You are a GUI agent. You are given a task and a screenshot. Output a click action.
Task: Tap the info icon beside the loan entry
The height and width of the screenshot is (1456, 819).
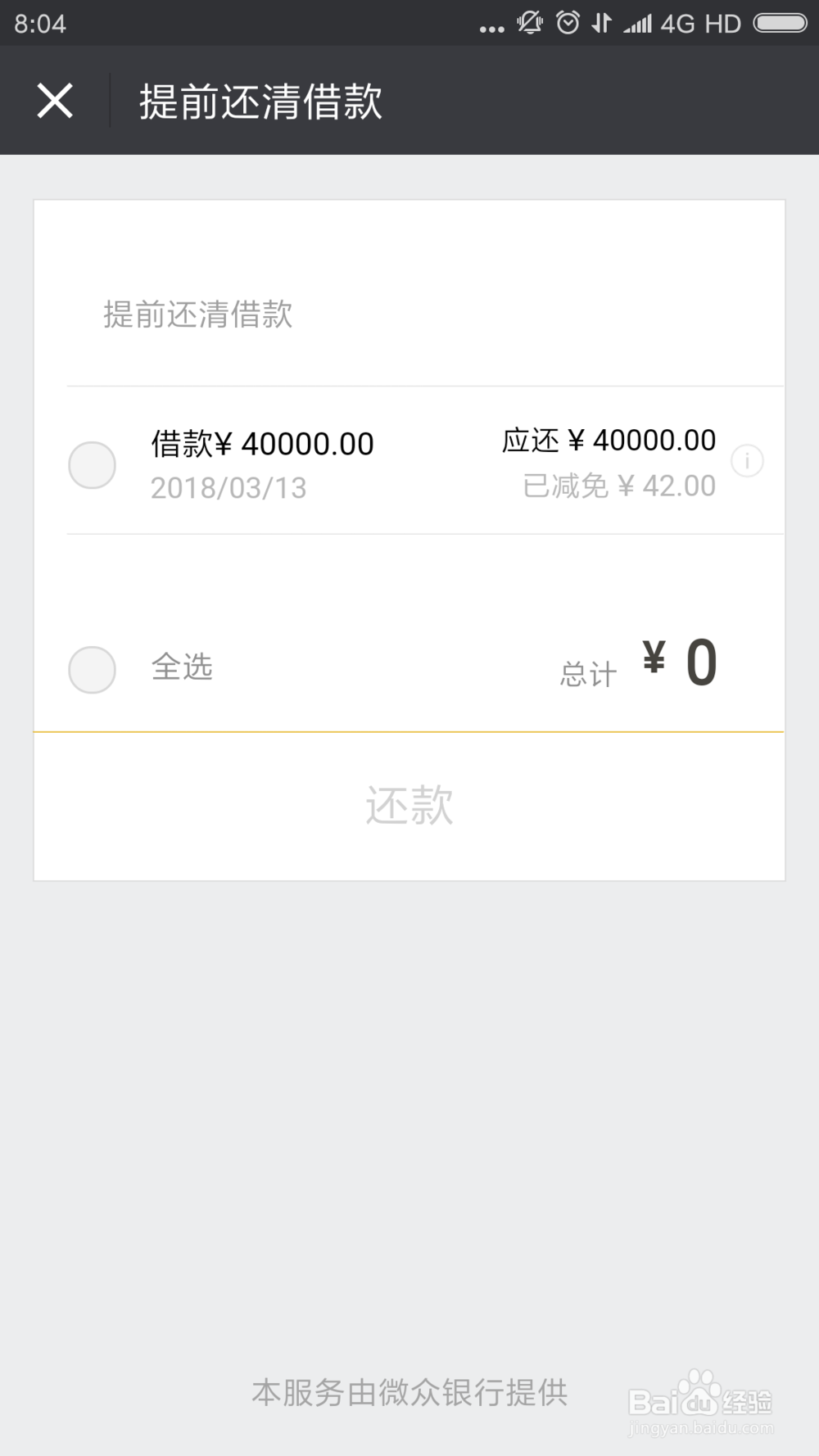coord(746,461)
